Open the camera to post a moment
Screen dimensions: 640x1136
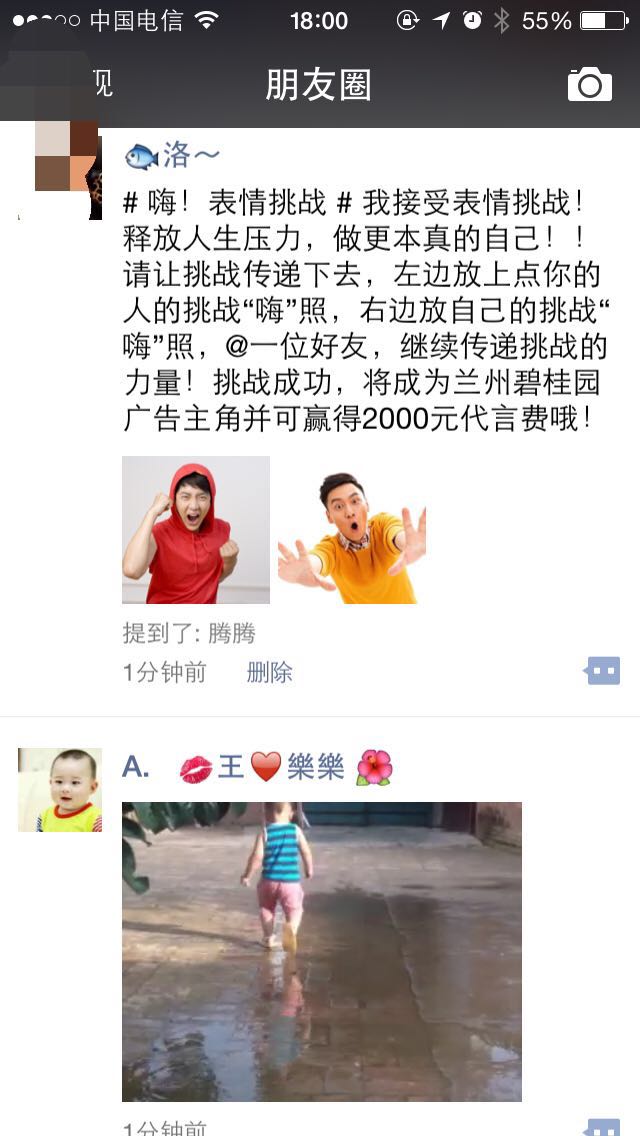pyautogui.click(x=590, y=85)
